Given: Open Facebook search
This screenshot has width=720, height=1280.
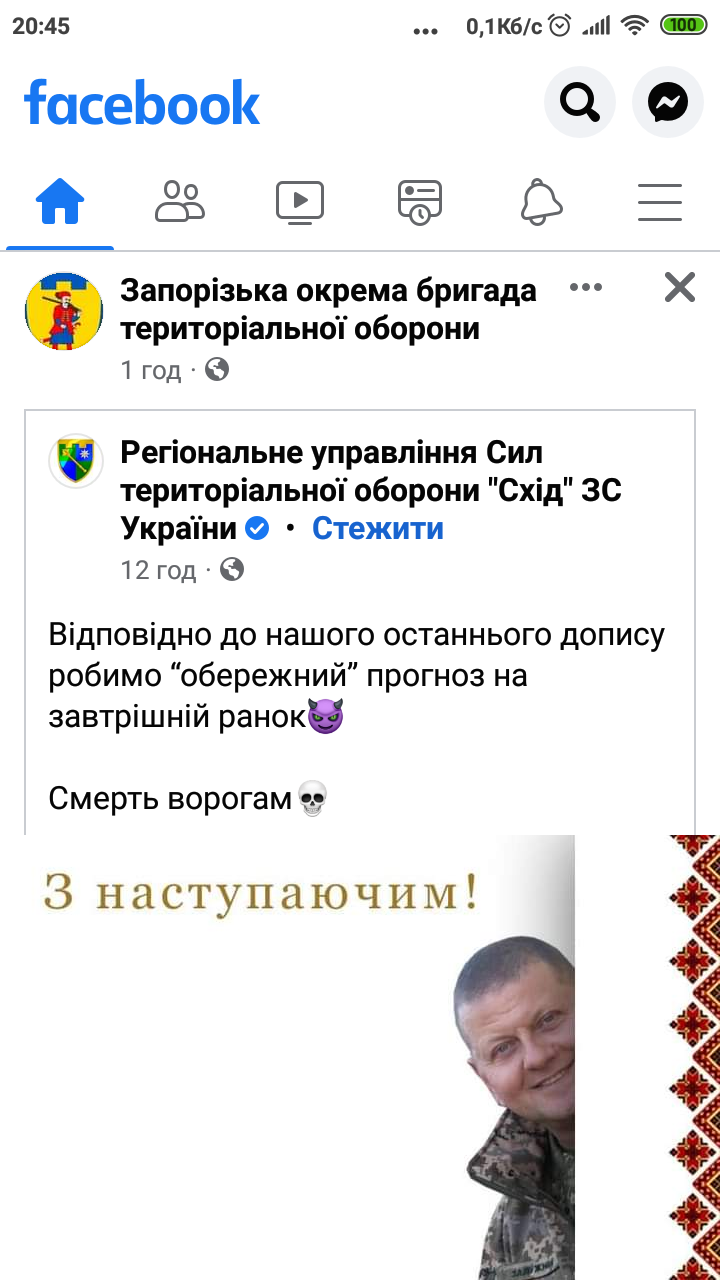Looking at the screenshot, I should click(579, 101).
